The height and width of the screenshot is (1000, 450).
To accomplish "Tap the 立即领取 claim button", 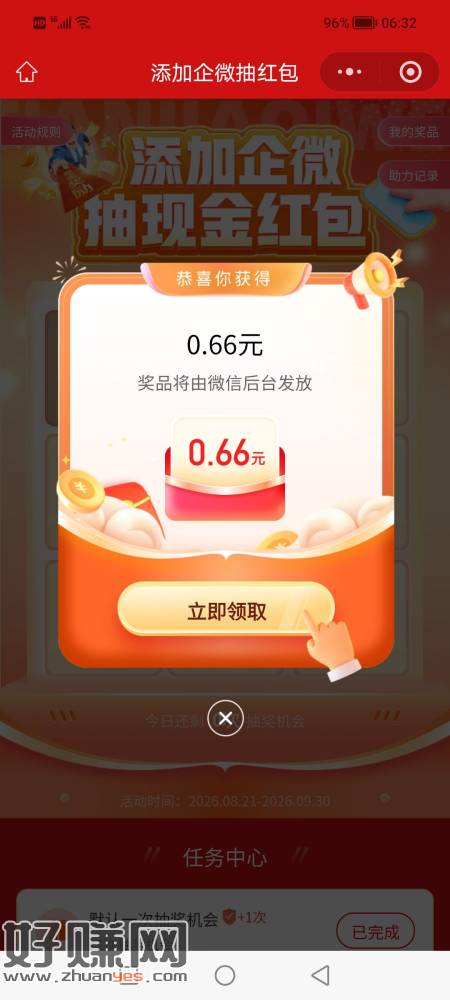I will pos(226,612).
